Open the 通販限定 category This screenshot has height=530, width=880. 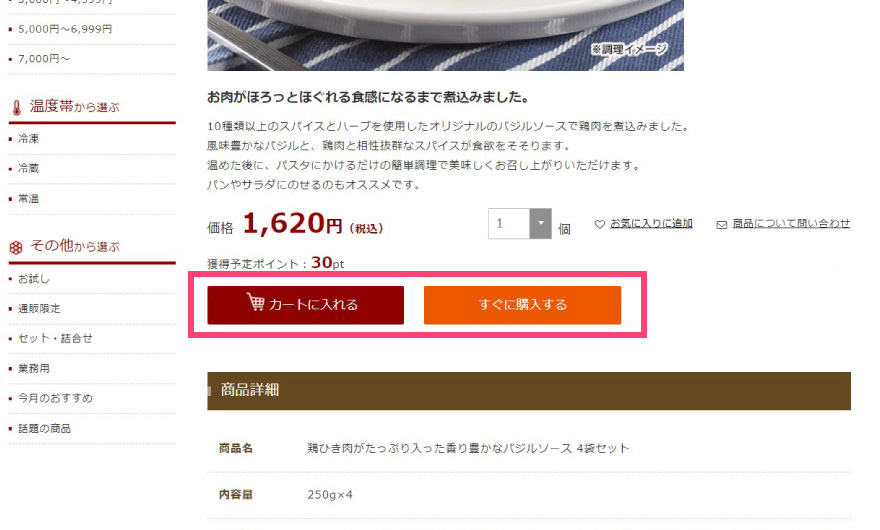click(x=38, y=309)
